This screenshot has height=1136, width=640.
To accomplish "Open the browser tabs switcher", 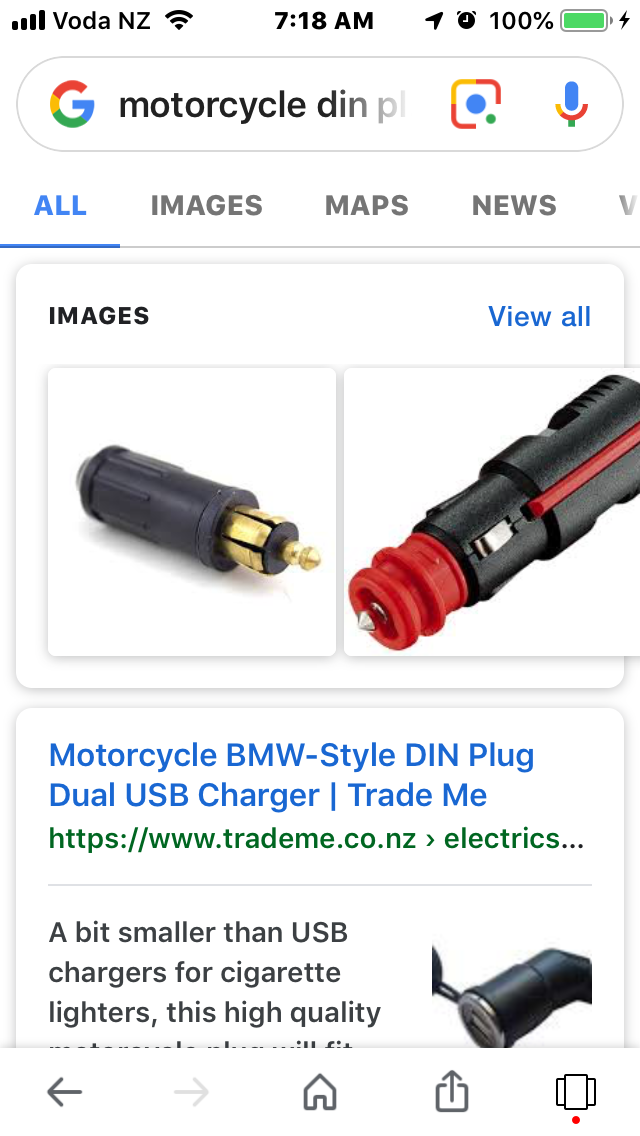I will (x=576, y=1092).
